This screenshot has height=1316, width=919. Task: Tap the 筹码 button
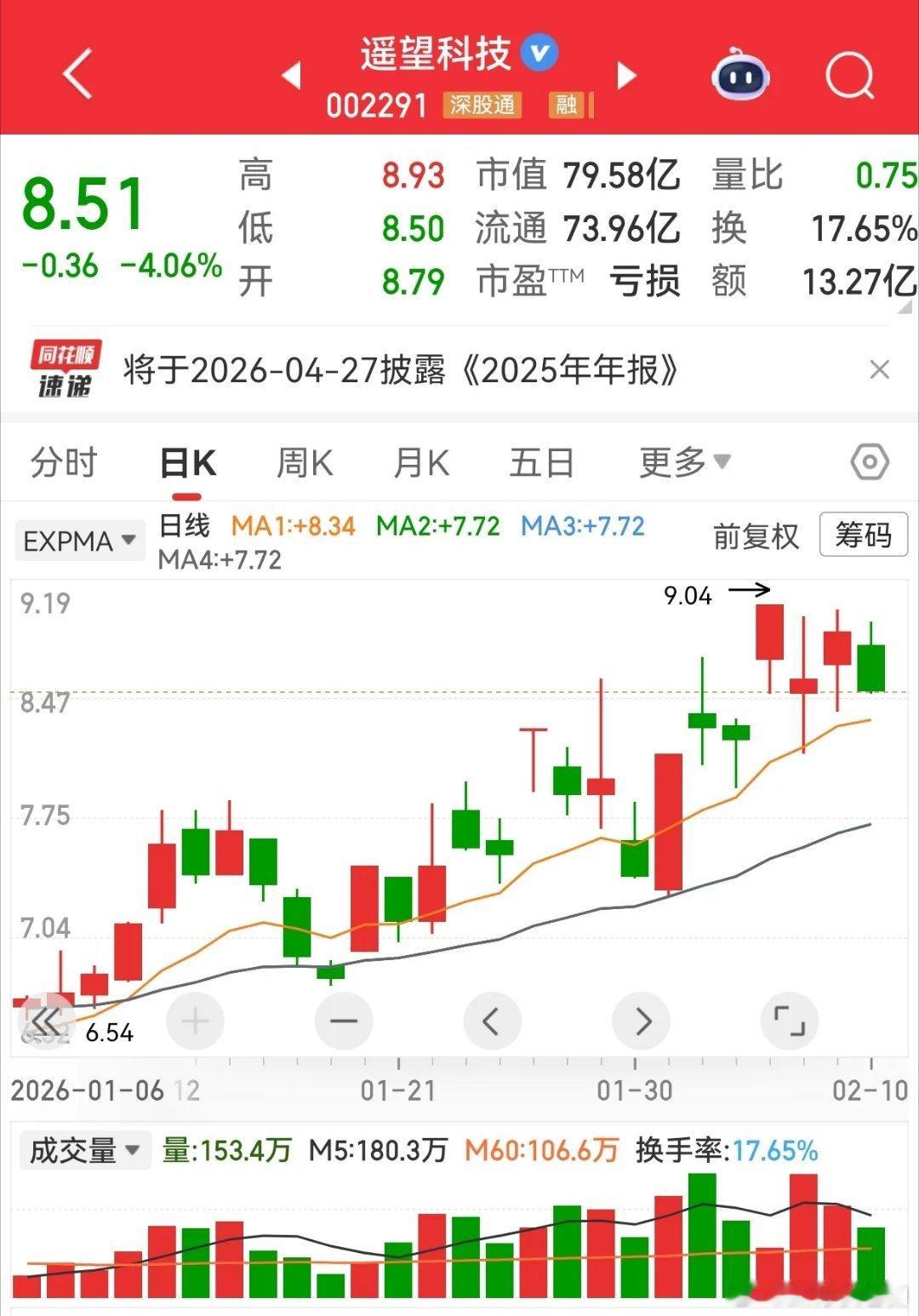[864, 535]
